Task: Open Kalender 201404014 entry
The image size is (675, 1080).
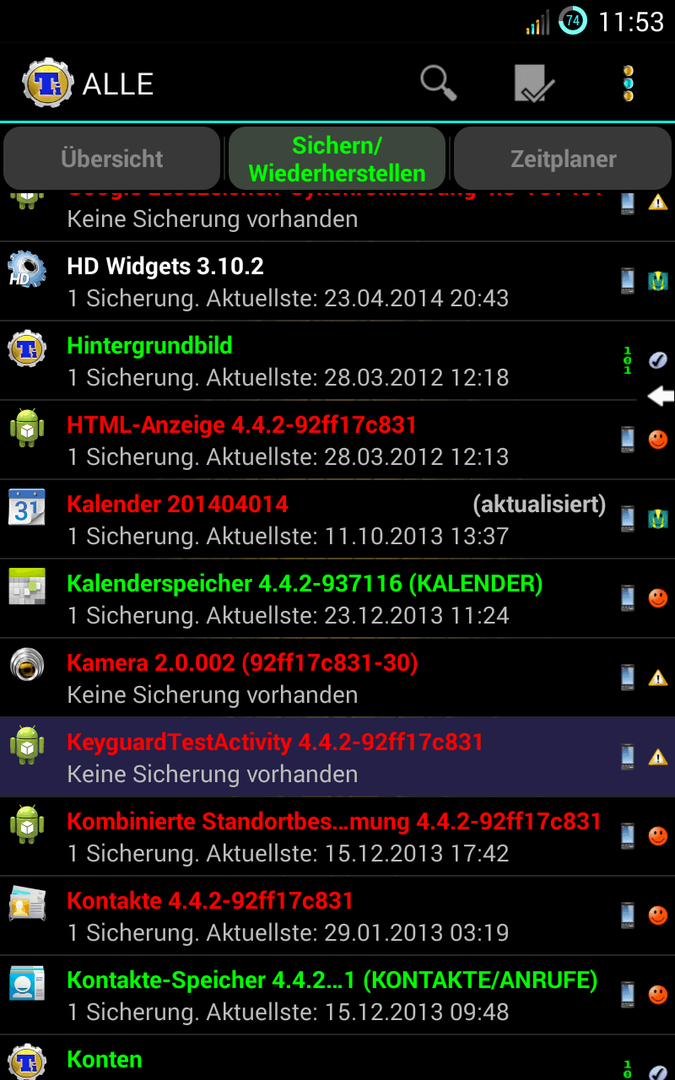Action: (338, 519)
